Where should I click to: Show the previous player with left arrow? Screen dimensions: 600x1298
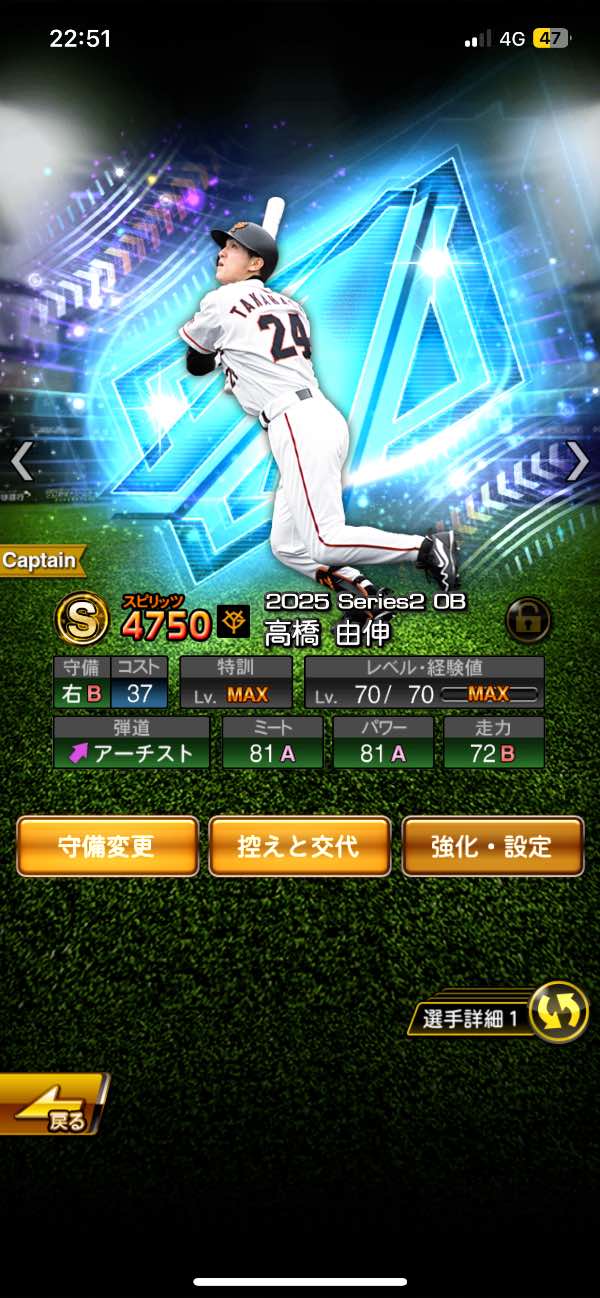tap(21, 460)
